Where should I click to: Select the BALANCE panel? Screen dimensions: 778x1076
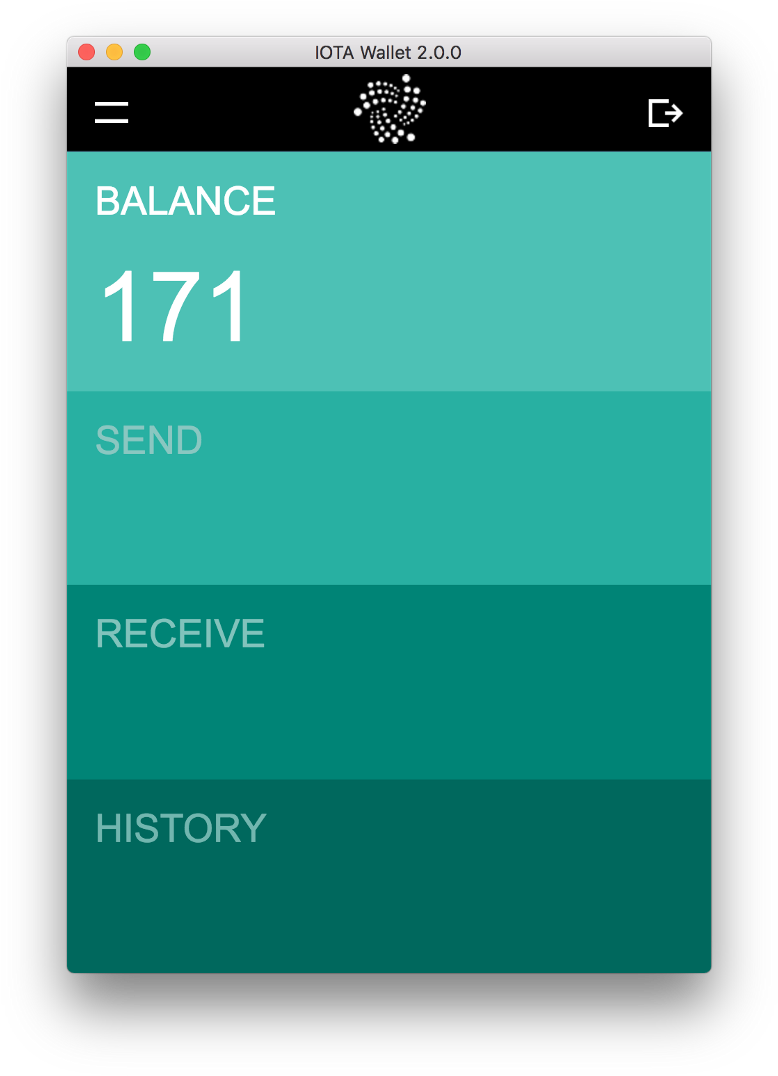[x=388, y=270]
